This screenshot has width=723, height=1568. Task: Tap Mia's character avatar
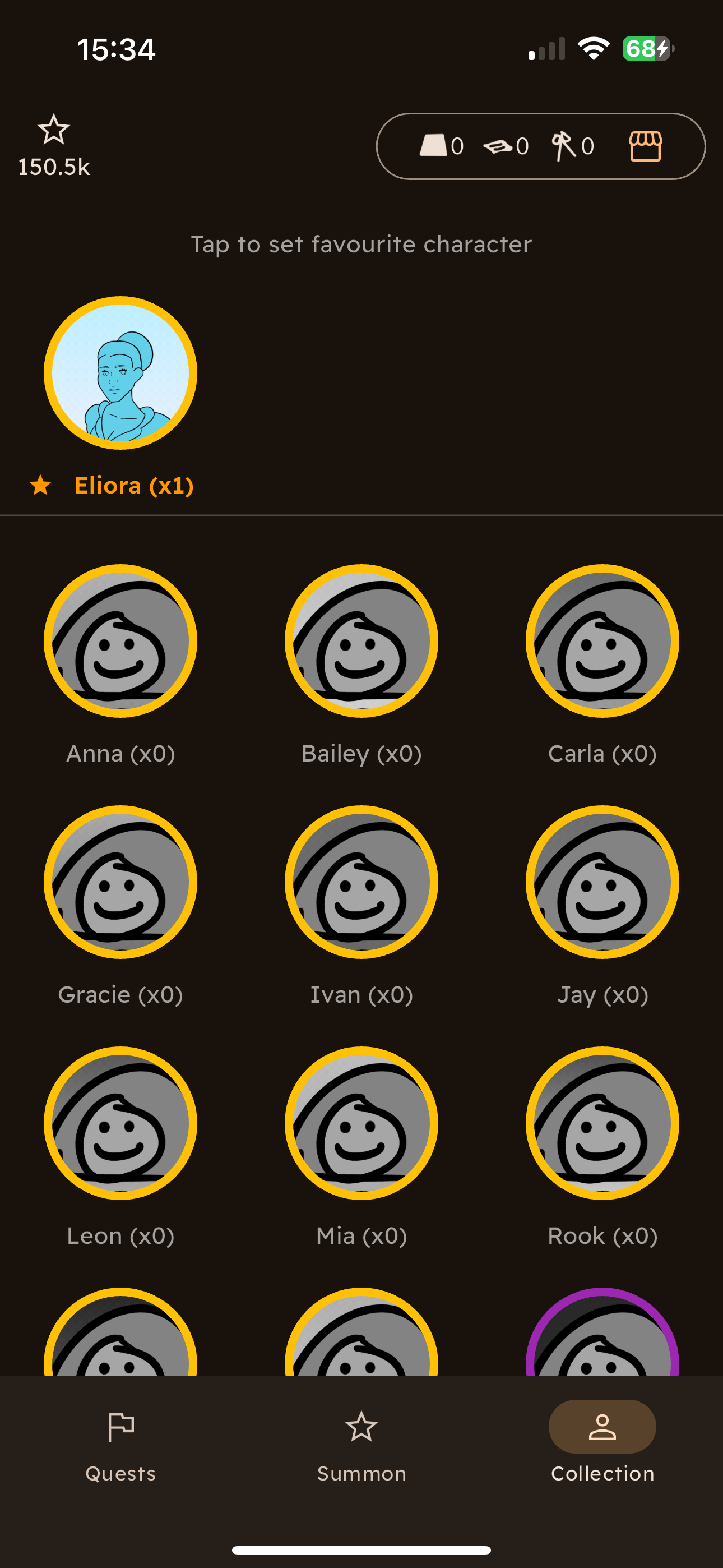[x=361, y=1122]
